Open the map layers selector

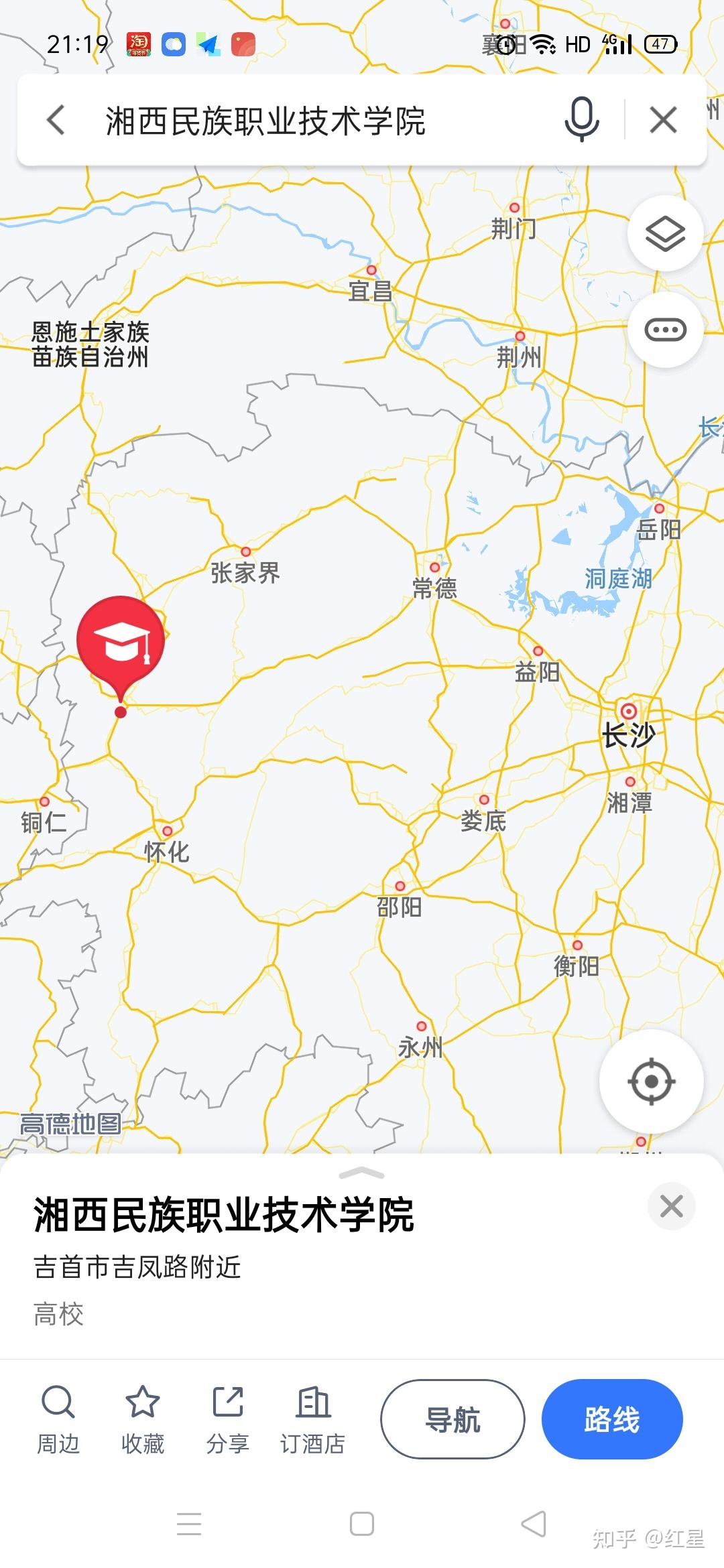(665, 234)
